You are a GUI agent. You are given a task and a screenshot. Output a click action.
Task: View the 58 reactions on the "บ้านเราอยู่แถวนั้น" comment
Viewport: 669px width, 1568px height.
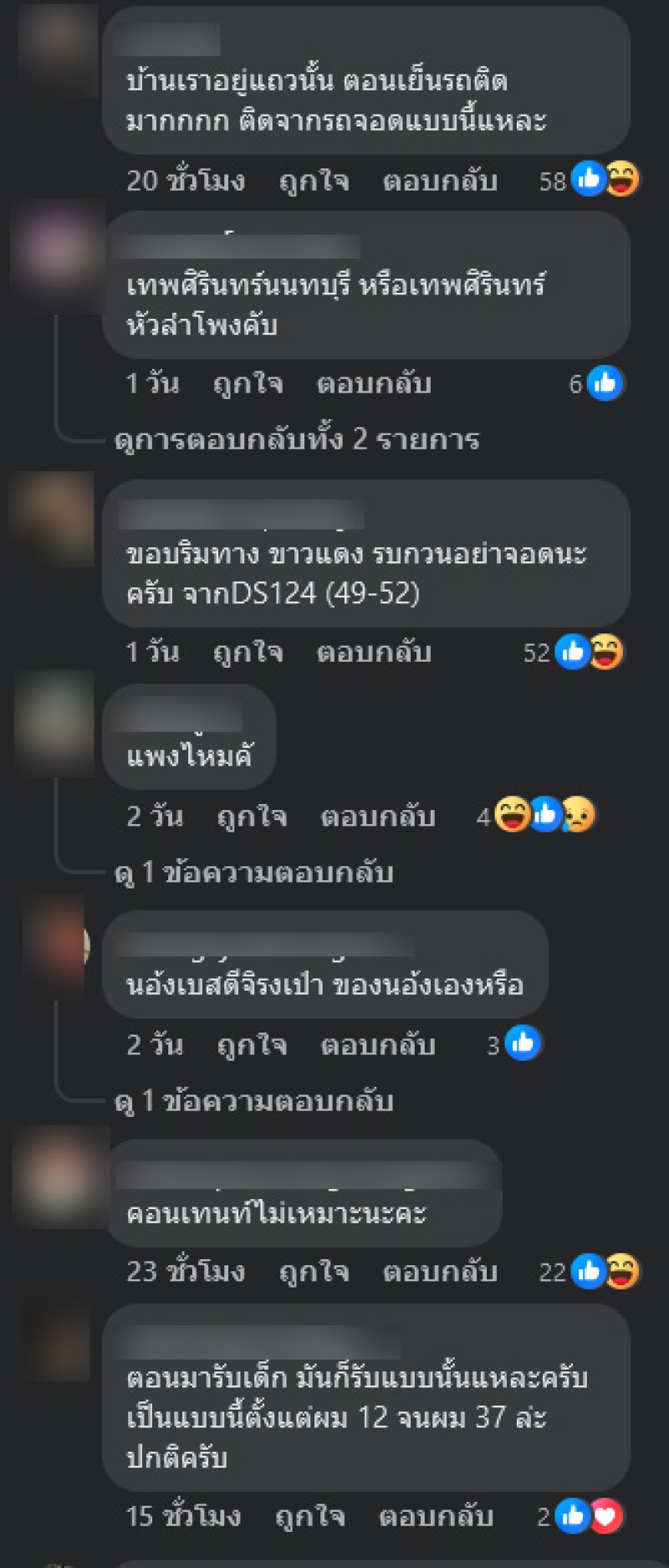pos(590,180)
